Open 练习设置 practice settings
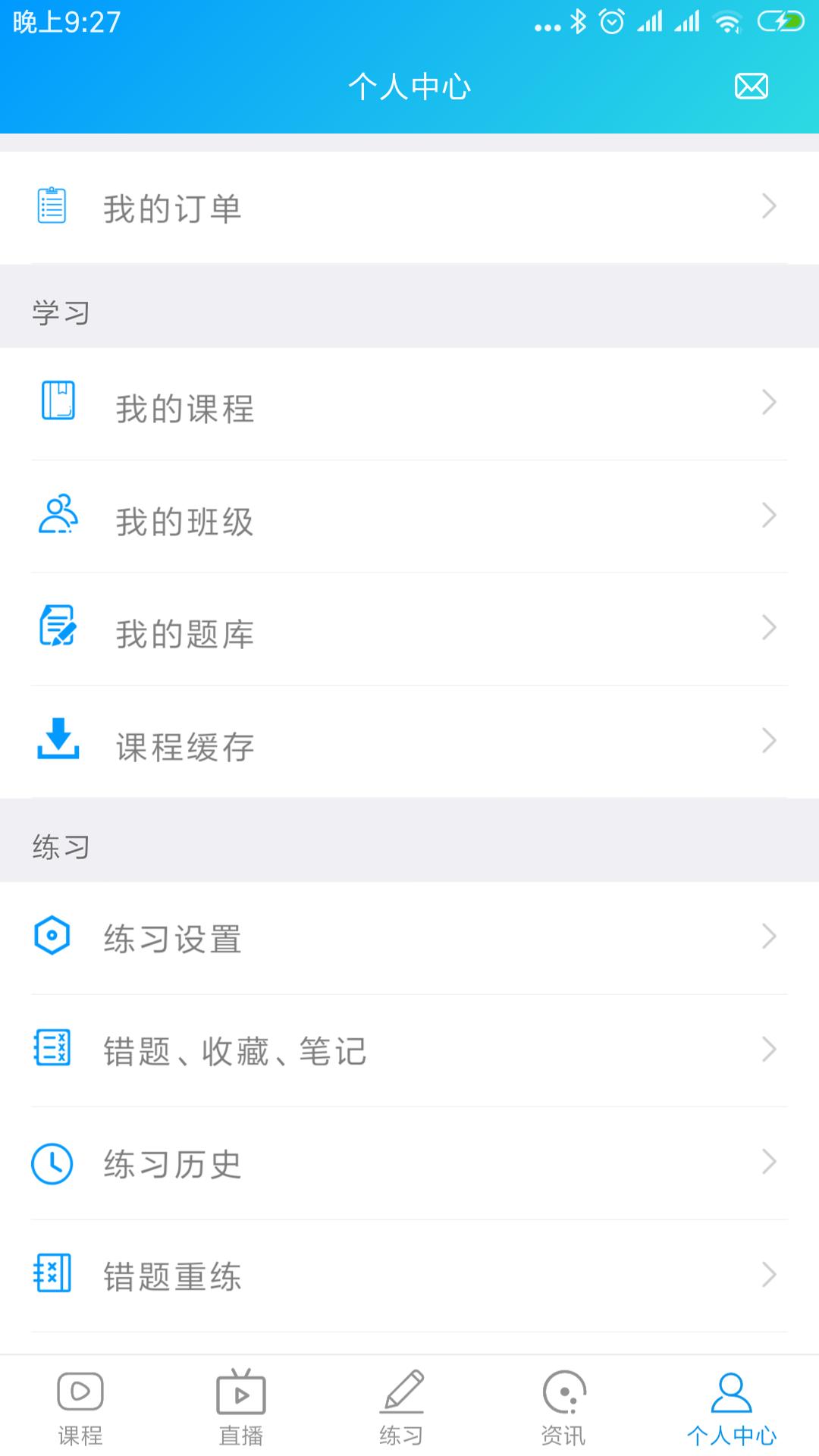Screen dimensions: 819x1456 tap(409, 938)
